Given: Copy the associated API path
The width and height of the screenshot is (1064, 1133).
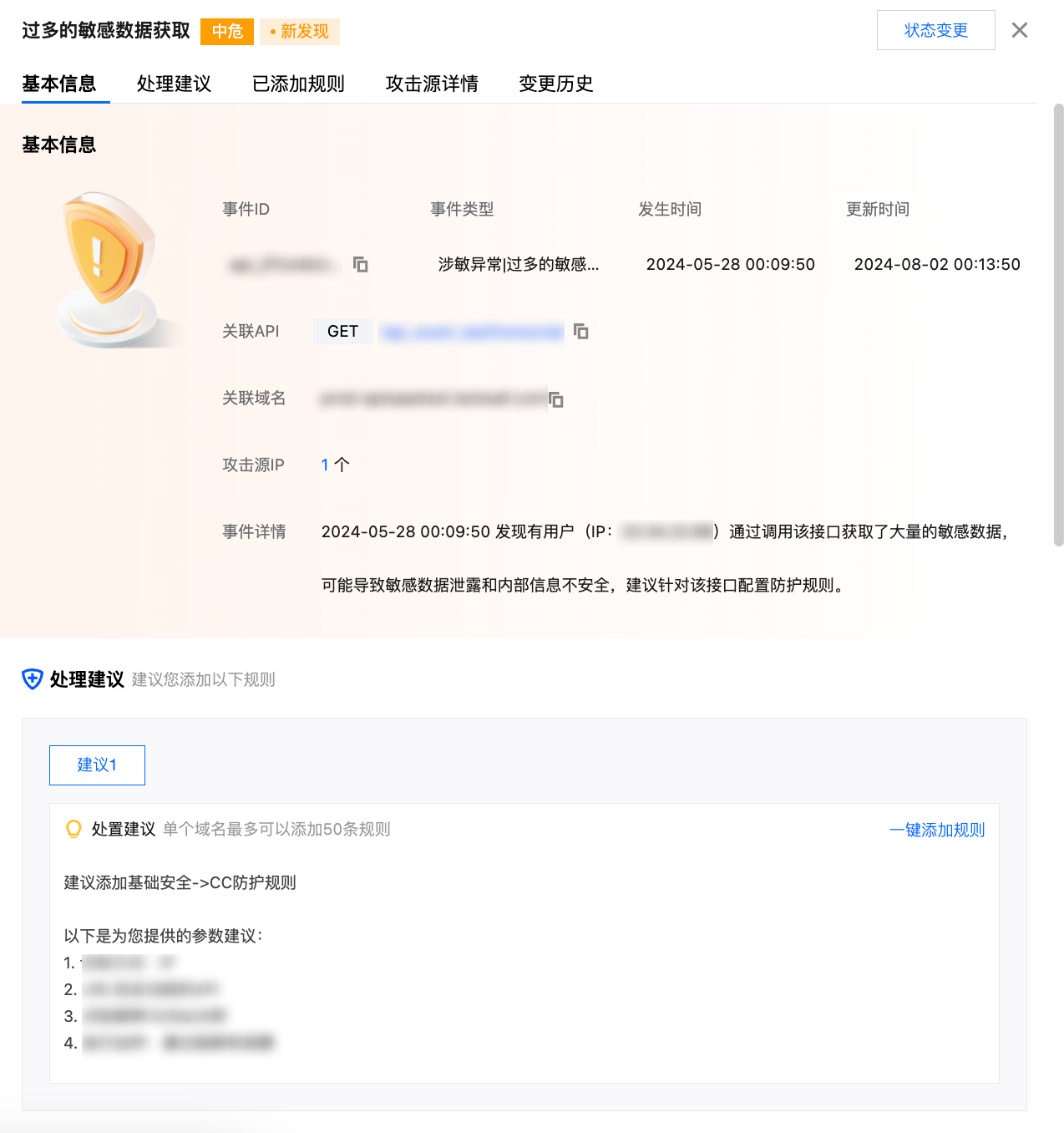Looking at the screenshot, I should click(x=581, y=332).
